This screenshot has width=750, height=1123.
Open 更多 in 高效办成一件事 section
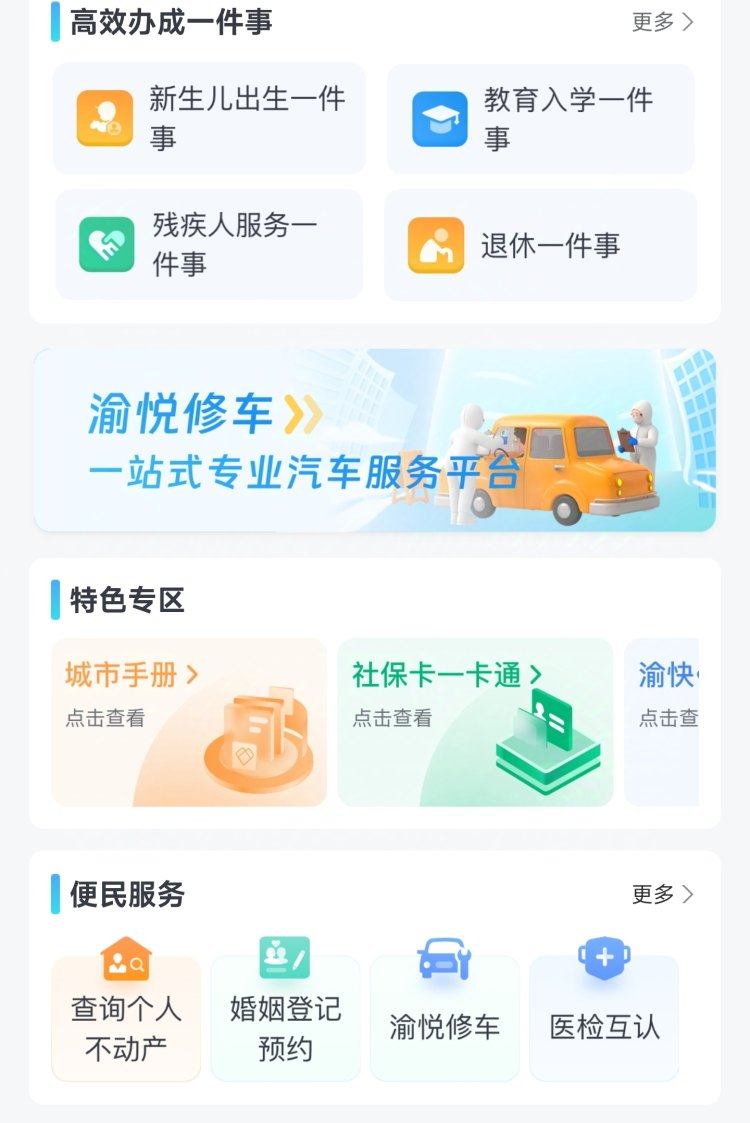(x=662, y=22)
